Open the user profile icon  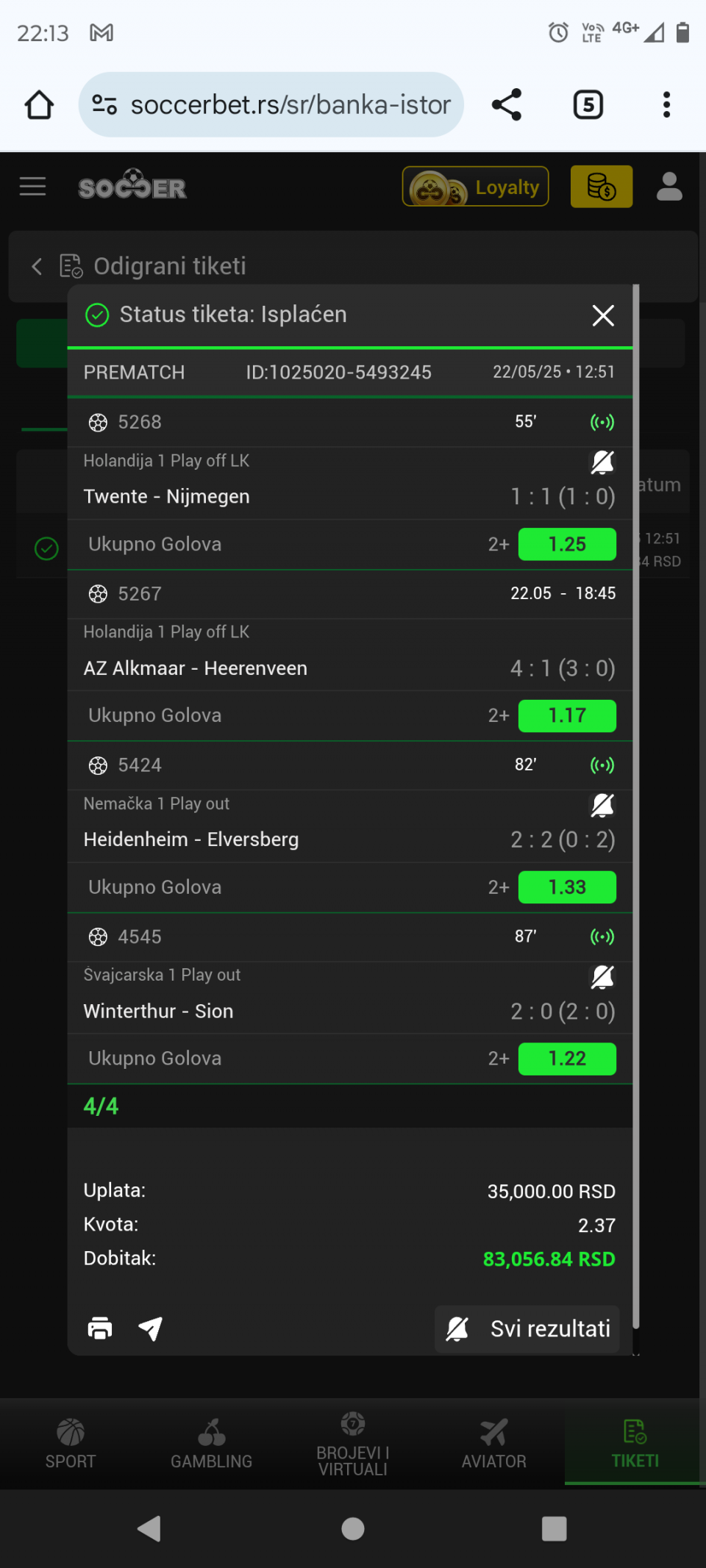coord(669,187)
